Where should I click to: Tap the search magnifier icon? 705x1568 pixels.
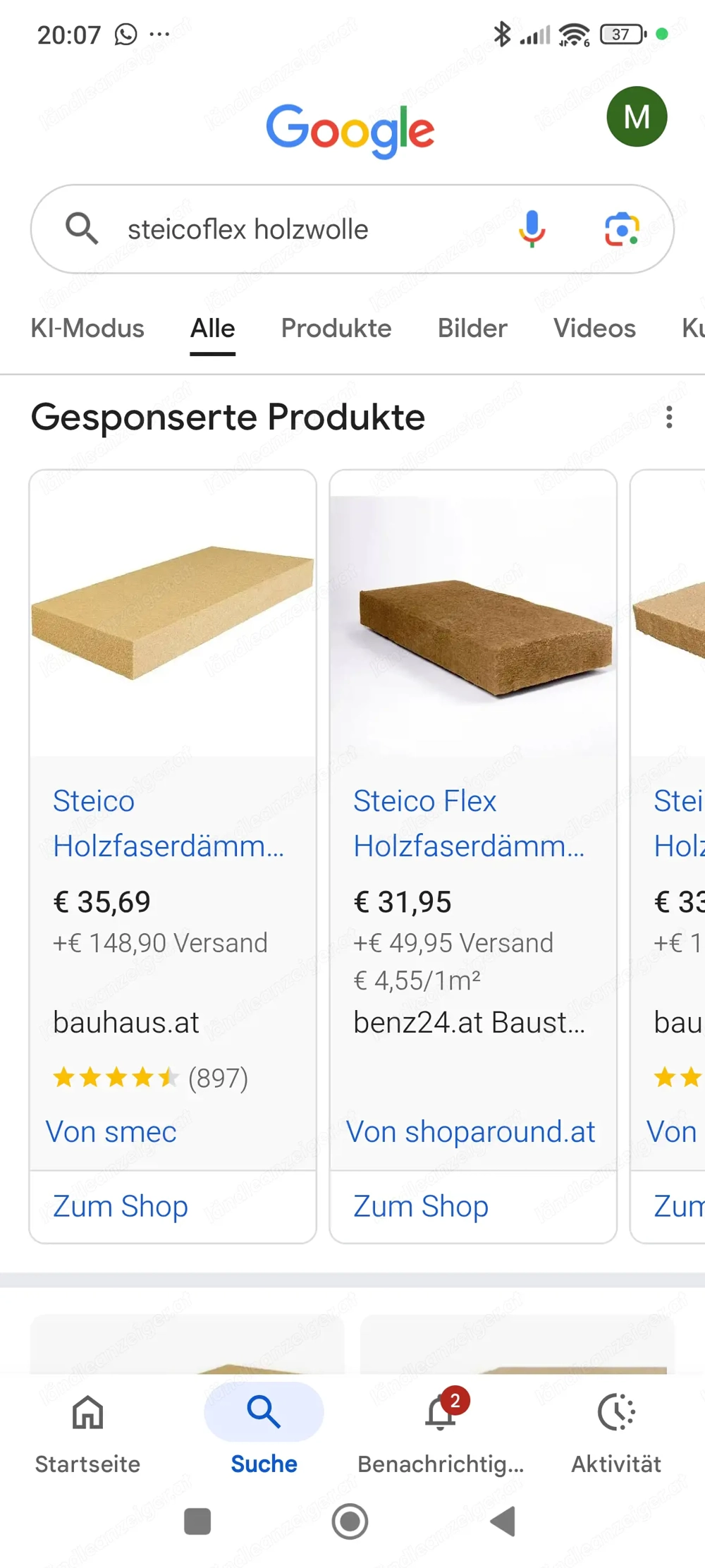[x=82, y=229]
